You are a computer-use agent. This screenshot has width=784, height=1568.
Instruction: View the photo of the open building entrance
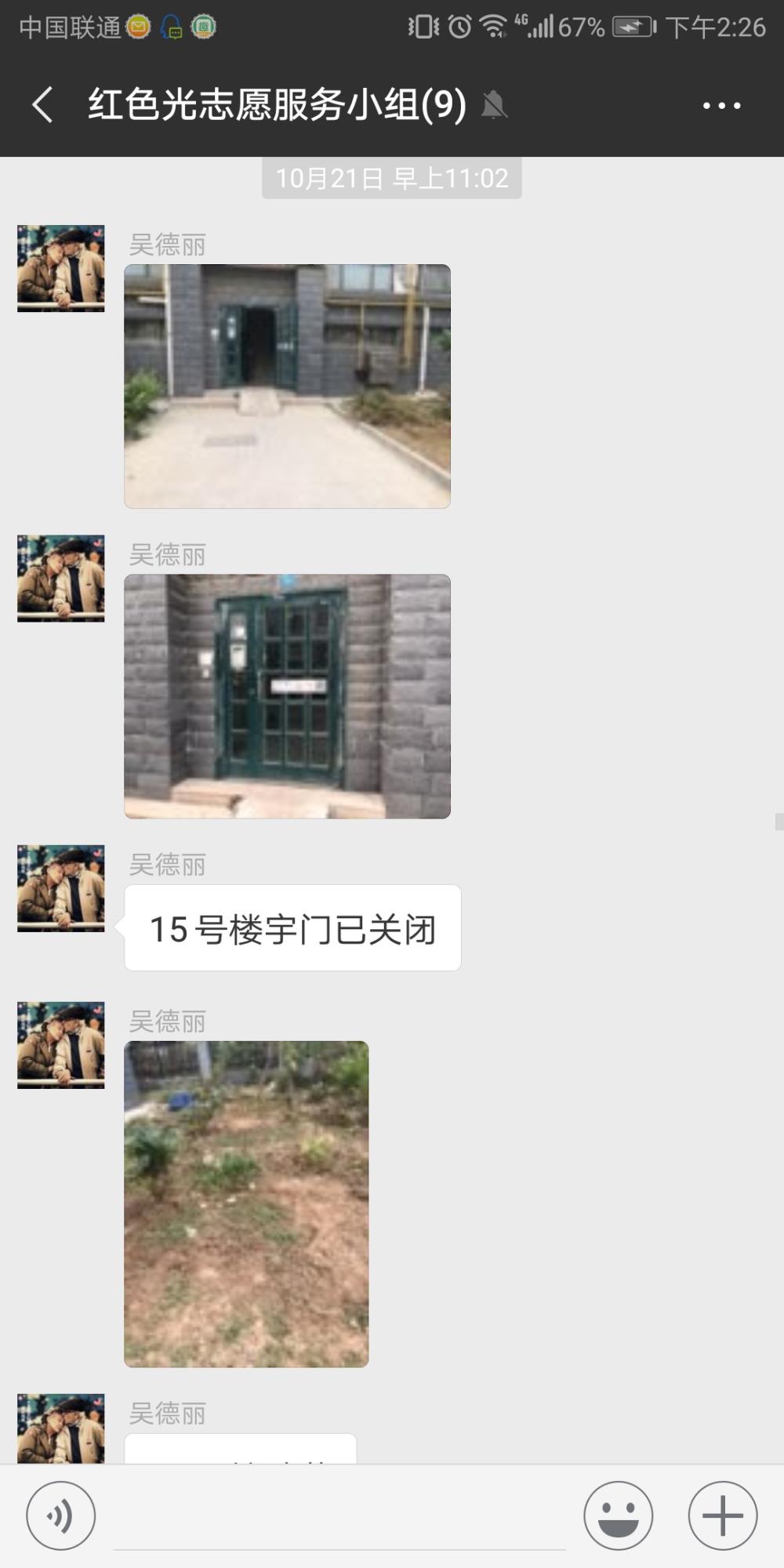(287, 387)
